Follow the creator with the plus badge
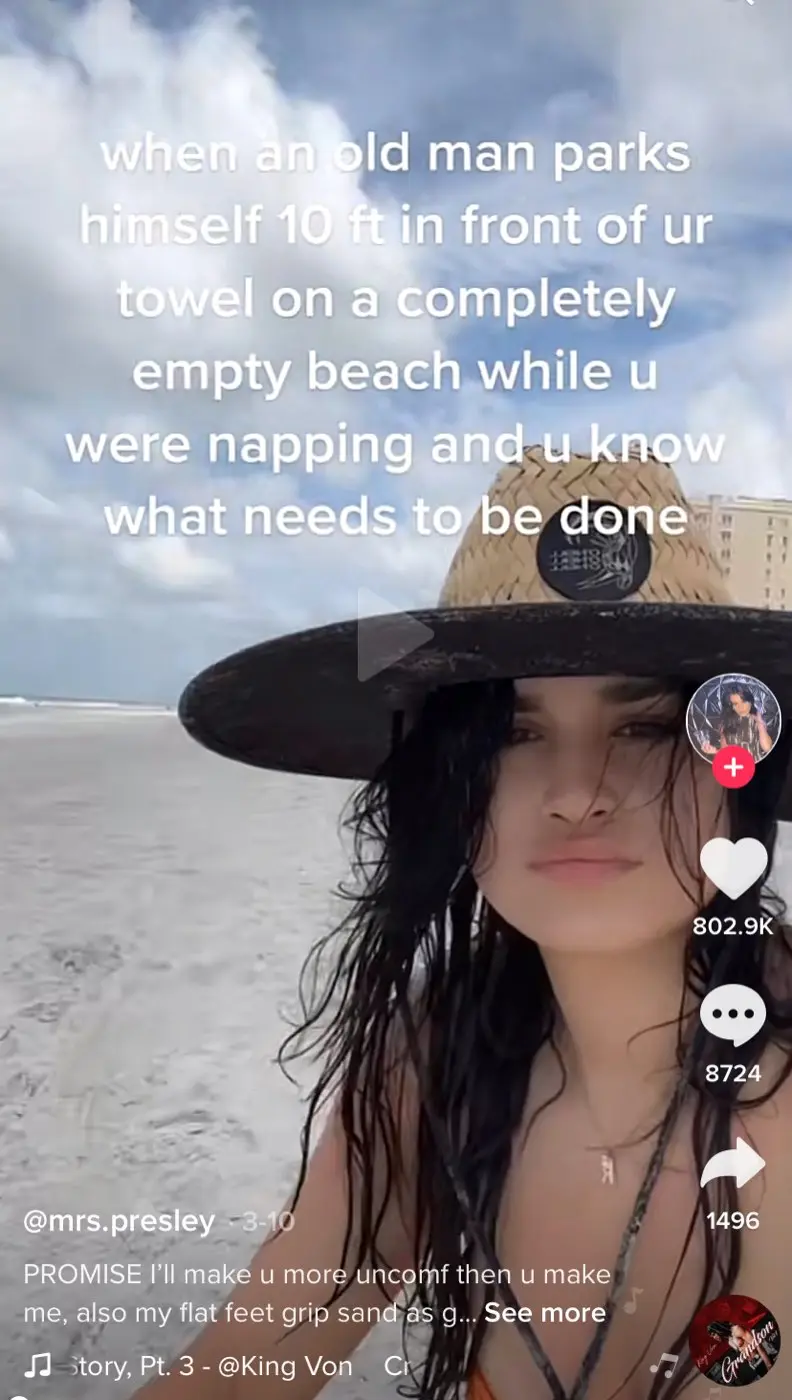 (733, 768)
